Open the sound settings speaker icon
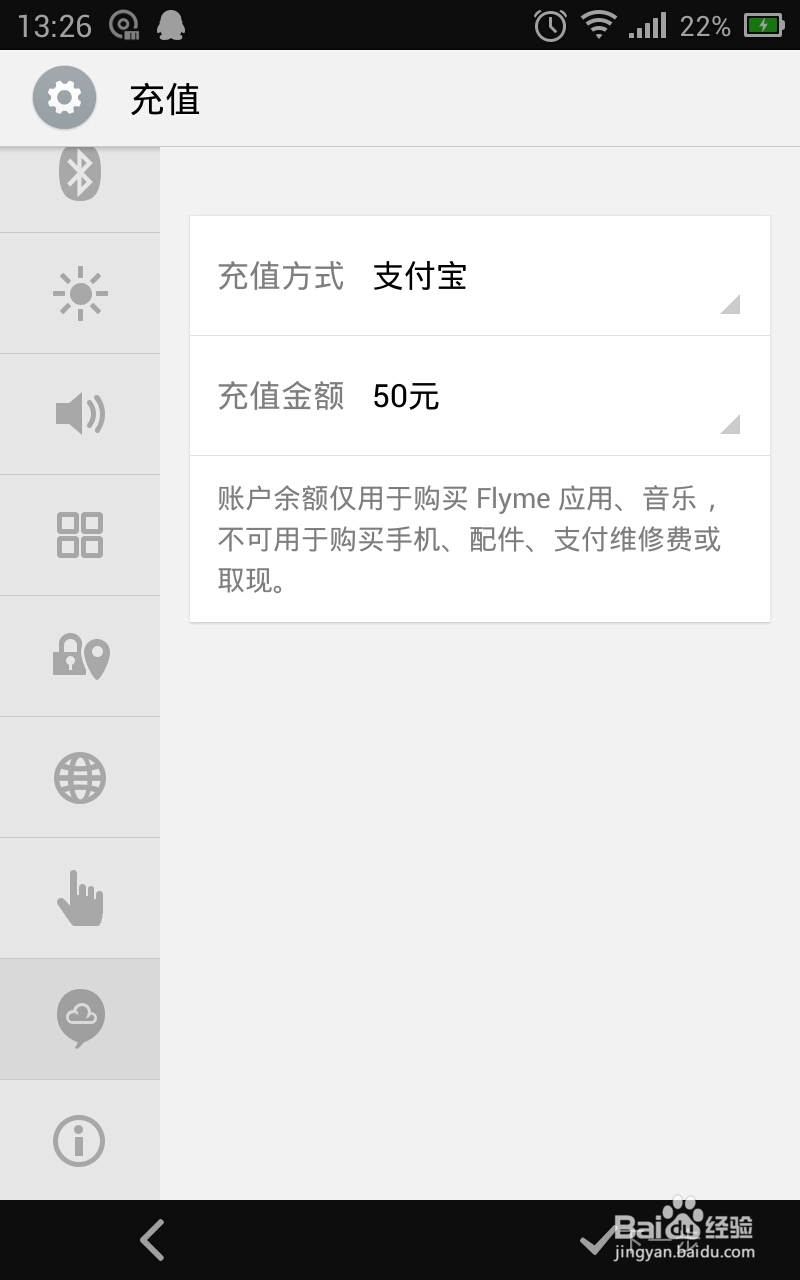Screen dimensions: 800x1280 (x=80, y=414)
